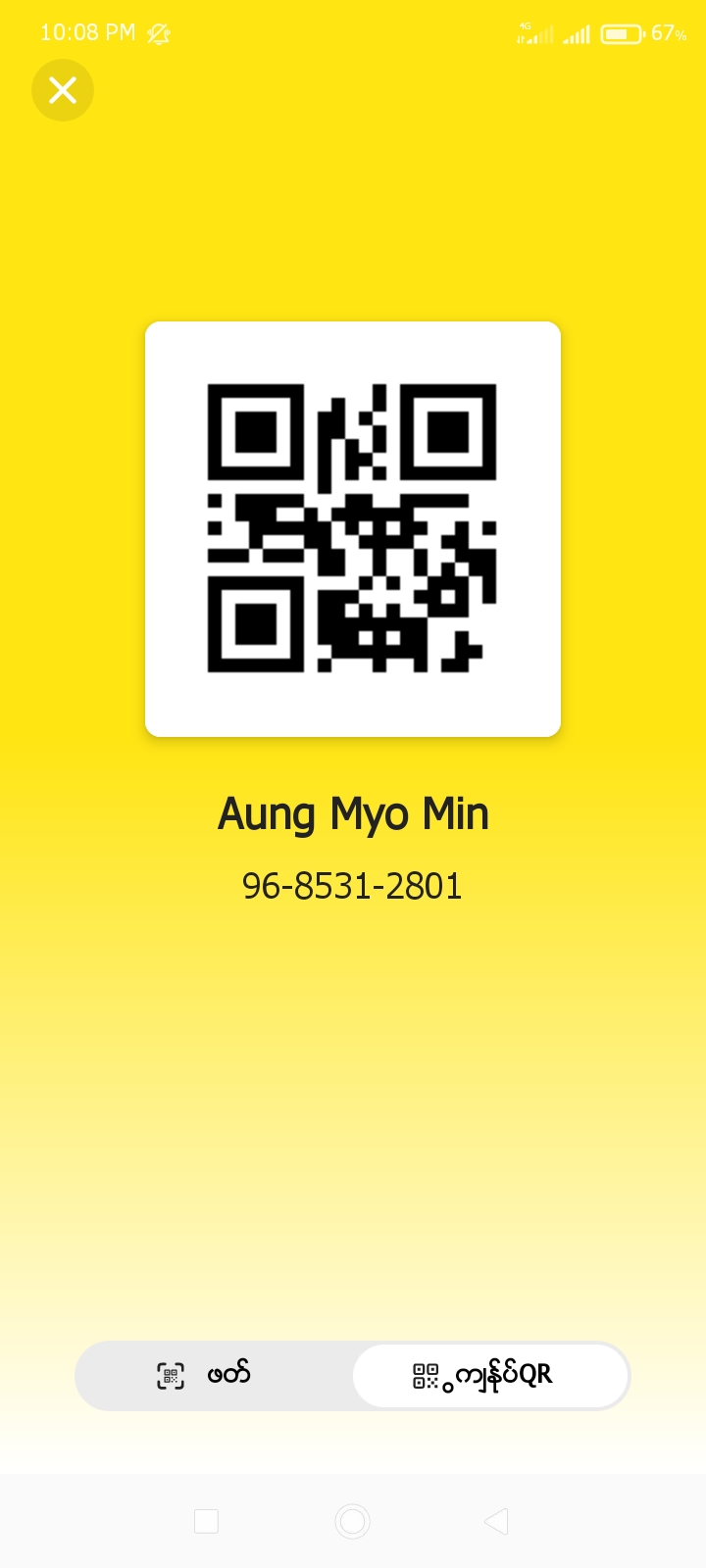Tap the system home button
The height and width of the screenshot is (1568, 706).
point(352,1521)
